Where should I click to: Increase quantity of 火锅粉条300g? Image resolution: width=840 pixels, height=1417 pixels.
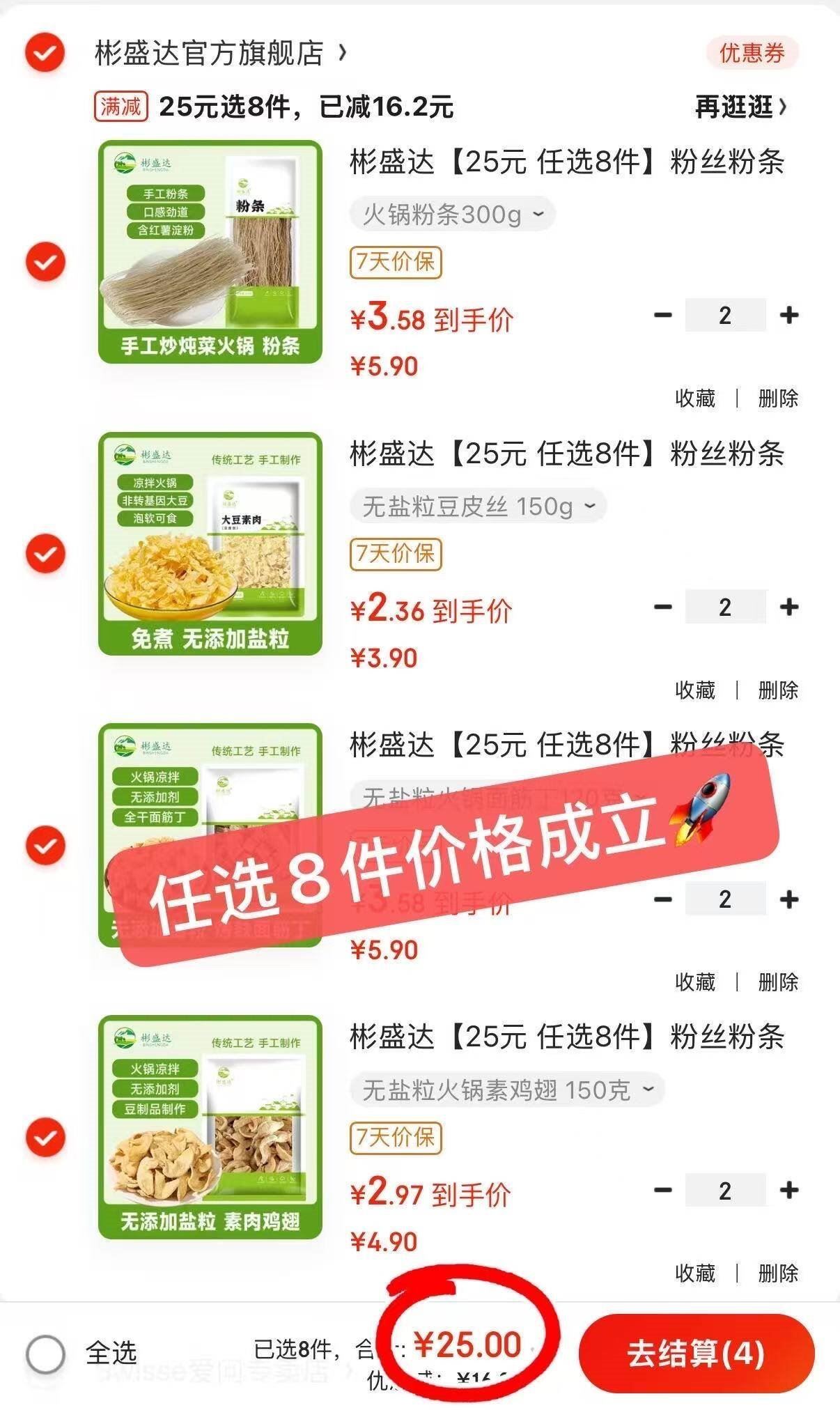pyautogui.click(x=788, y=316)
